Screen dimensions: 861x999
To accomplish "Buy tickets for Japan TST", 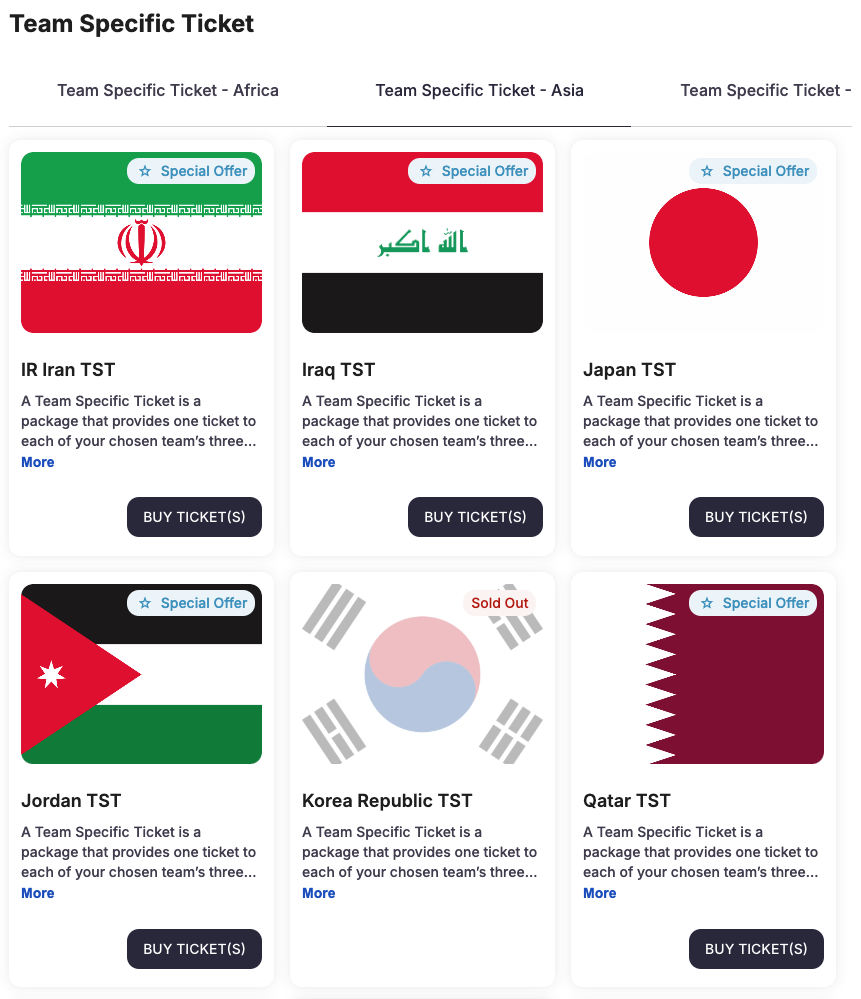I will point(756,517).
